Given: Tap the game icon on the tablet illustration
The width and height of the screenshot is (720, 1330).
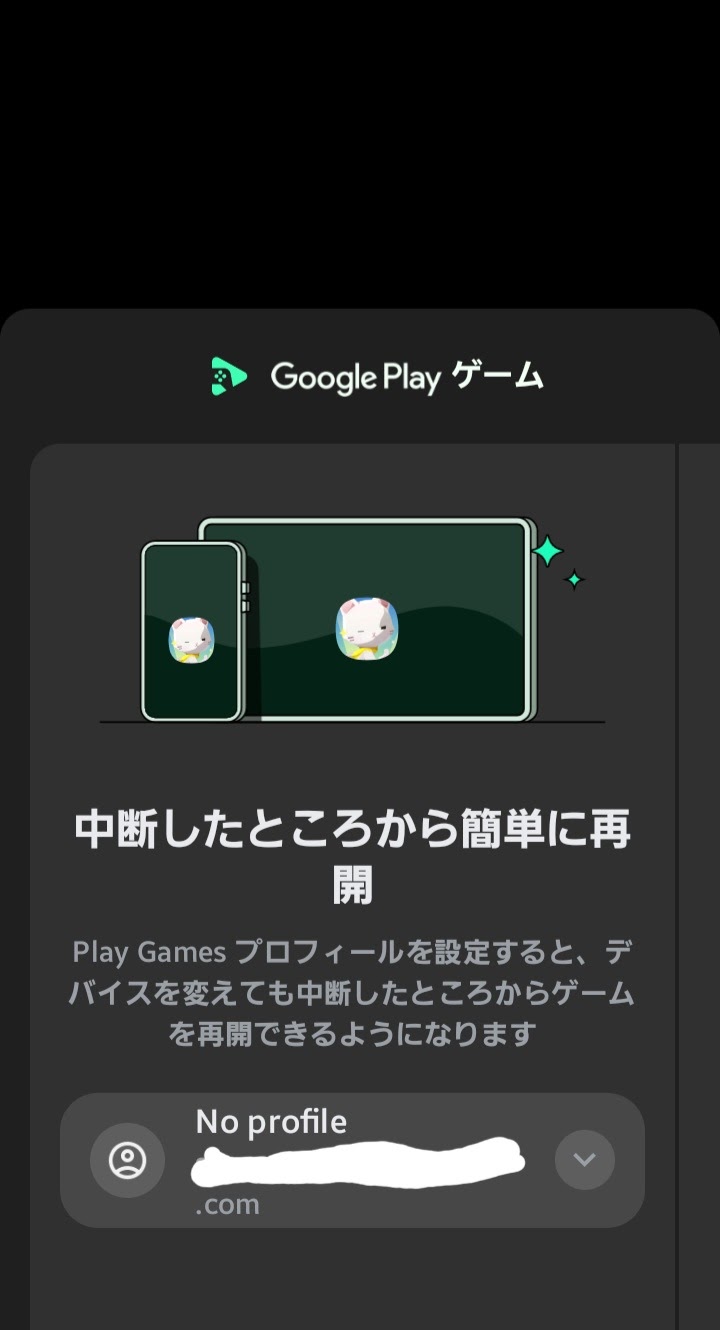Looking at the screenshot, I should tap(365, 629).
